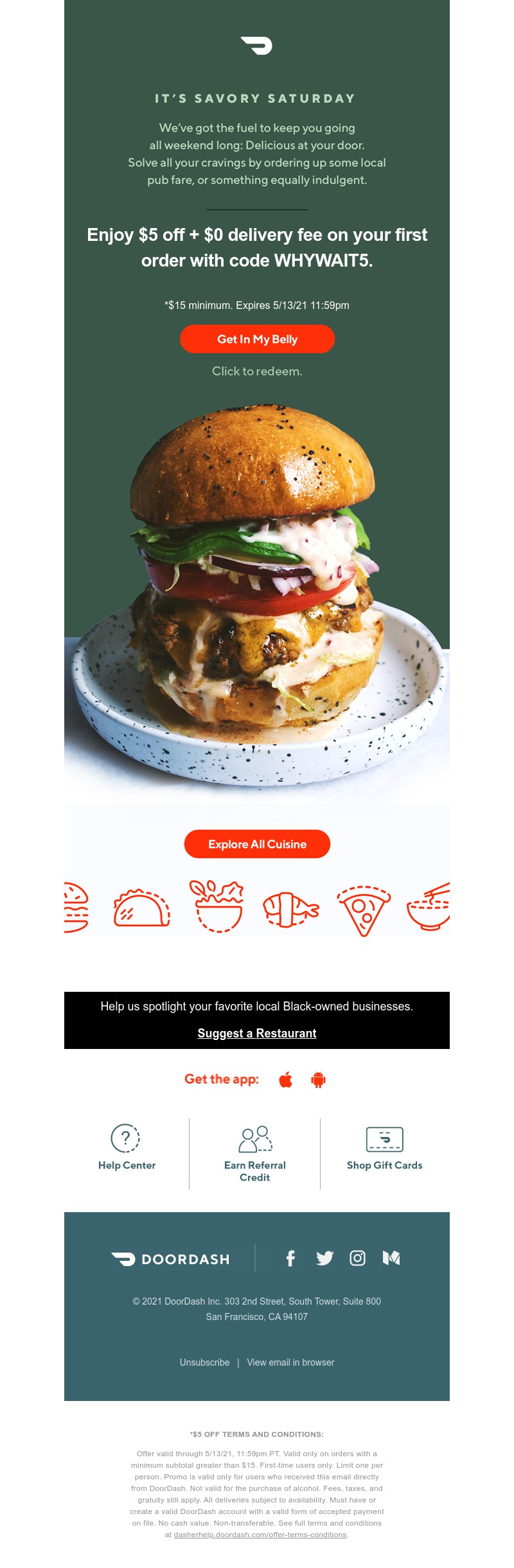This screenshot has width=514, height=1568.
Task: Follow the Suggest a Restaurant link
Action: pos(257,1033)
